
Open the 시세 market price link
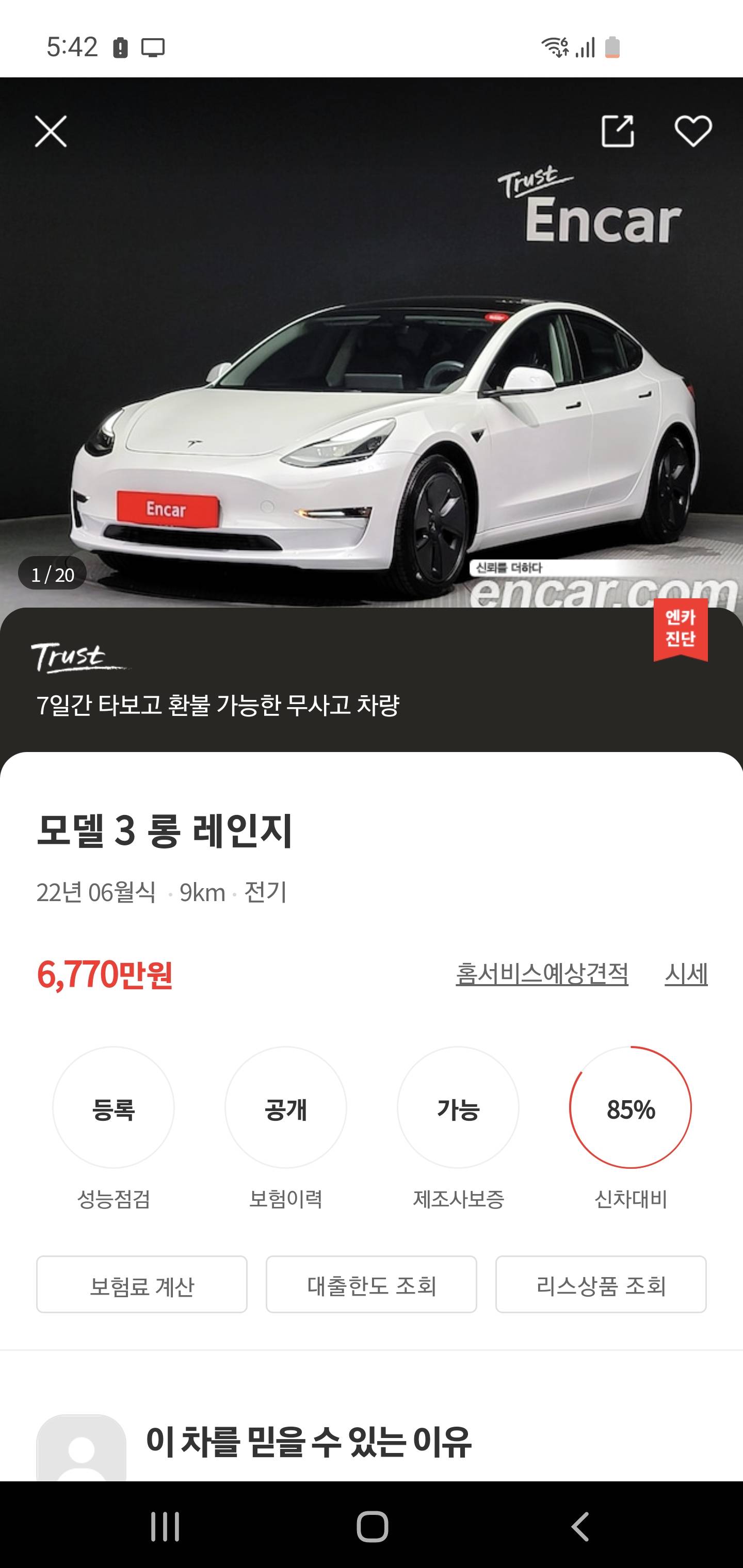coord(686,974)
